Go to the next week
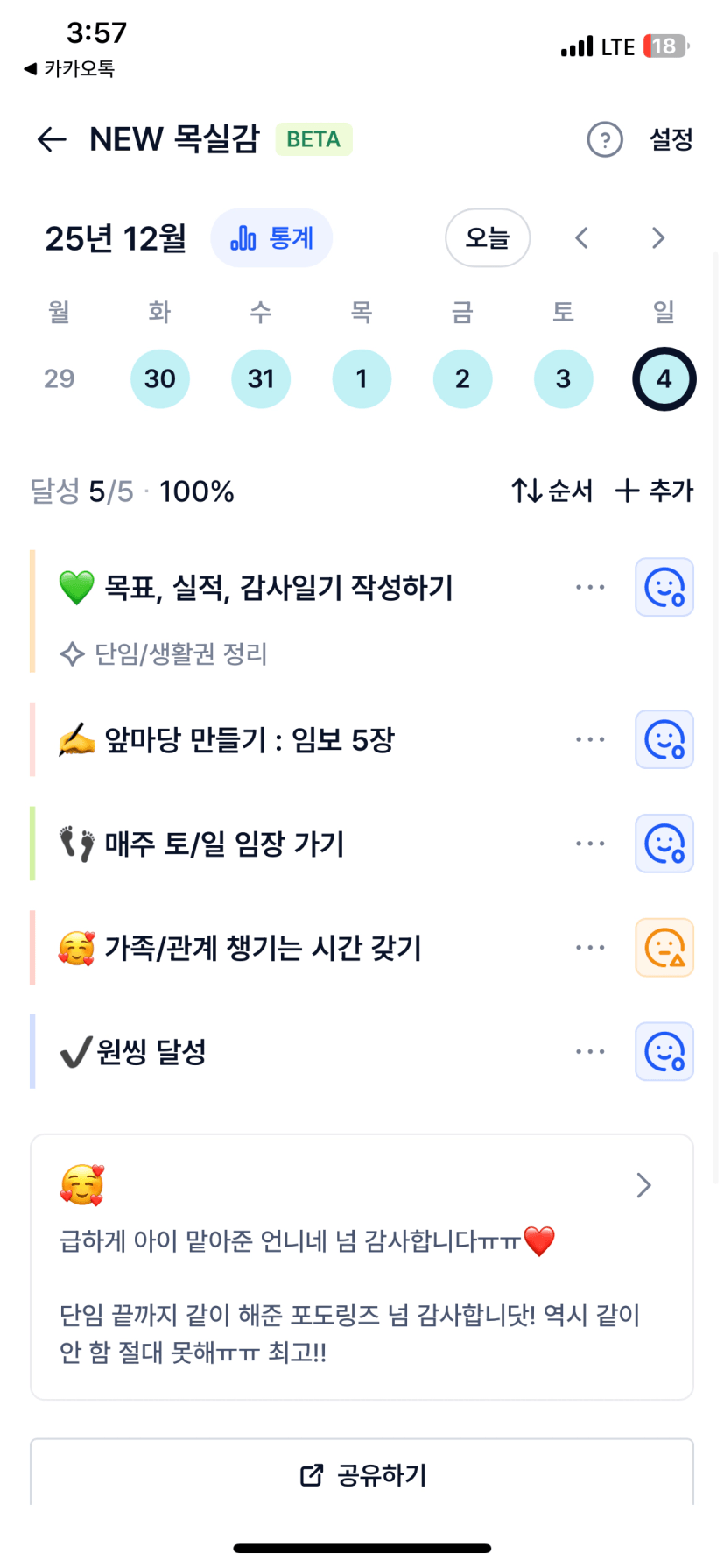Viewport: 724px width, 1568px height. point(658,238)
